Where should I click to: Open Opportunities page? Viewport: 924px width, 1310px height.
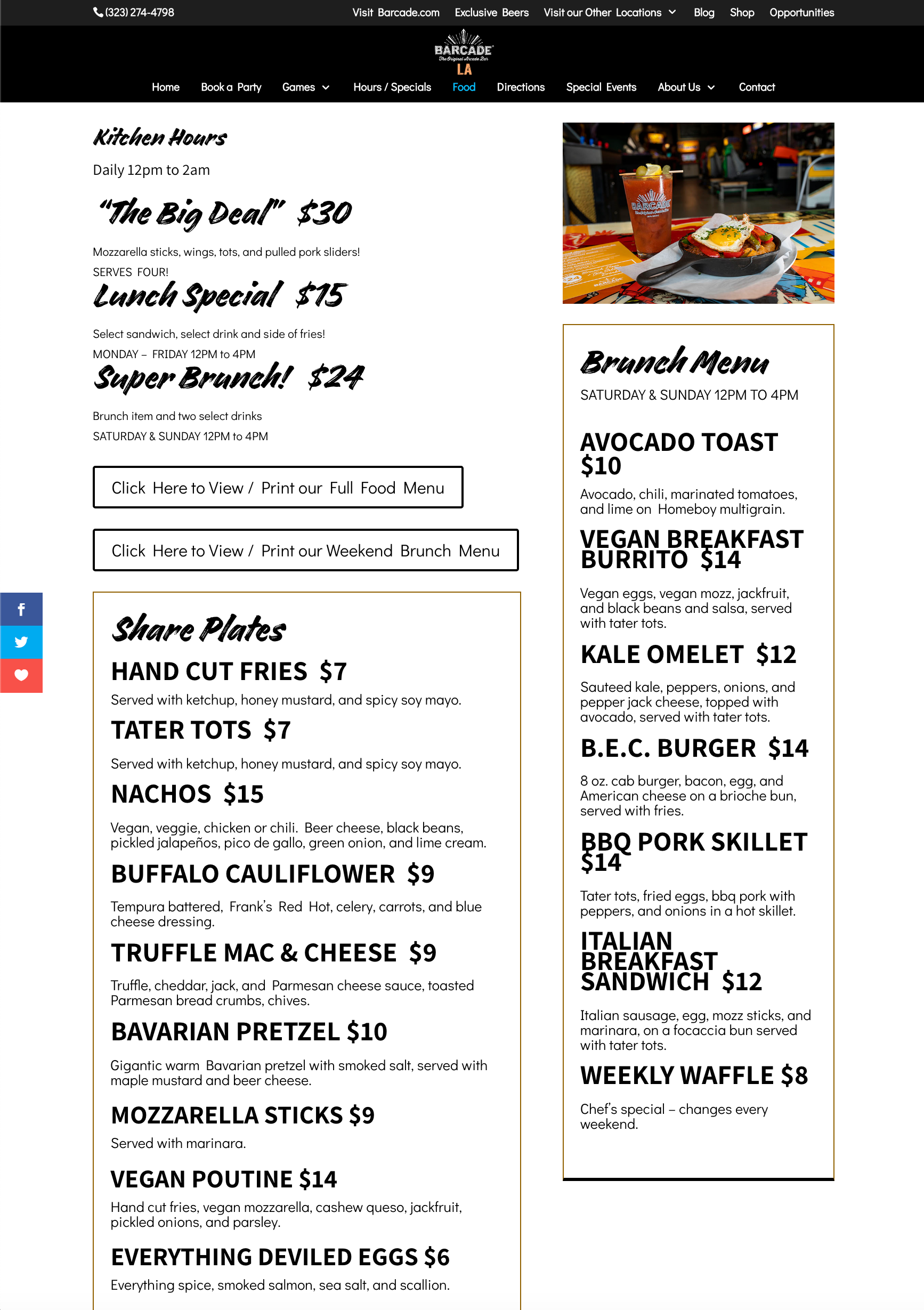[801, 12]
